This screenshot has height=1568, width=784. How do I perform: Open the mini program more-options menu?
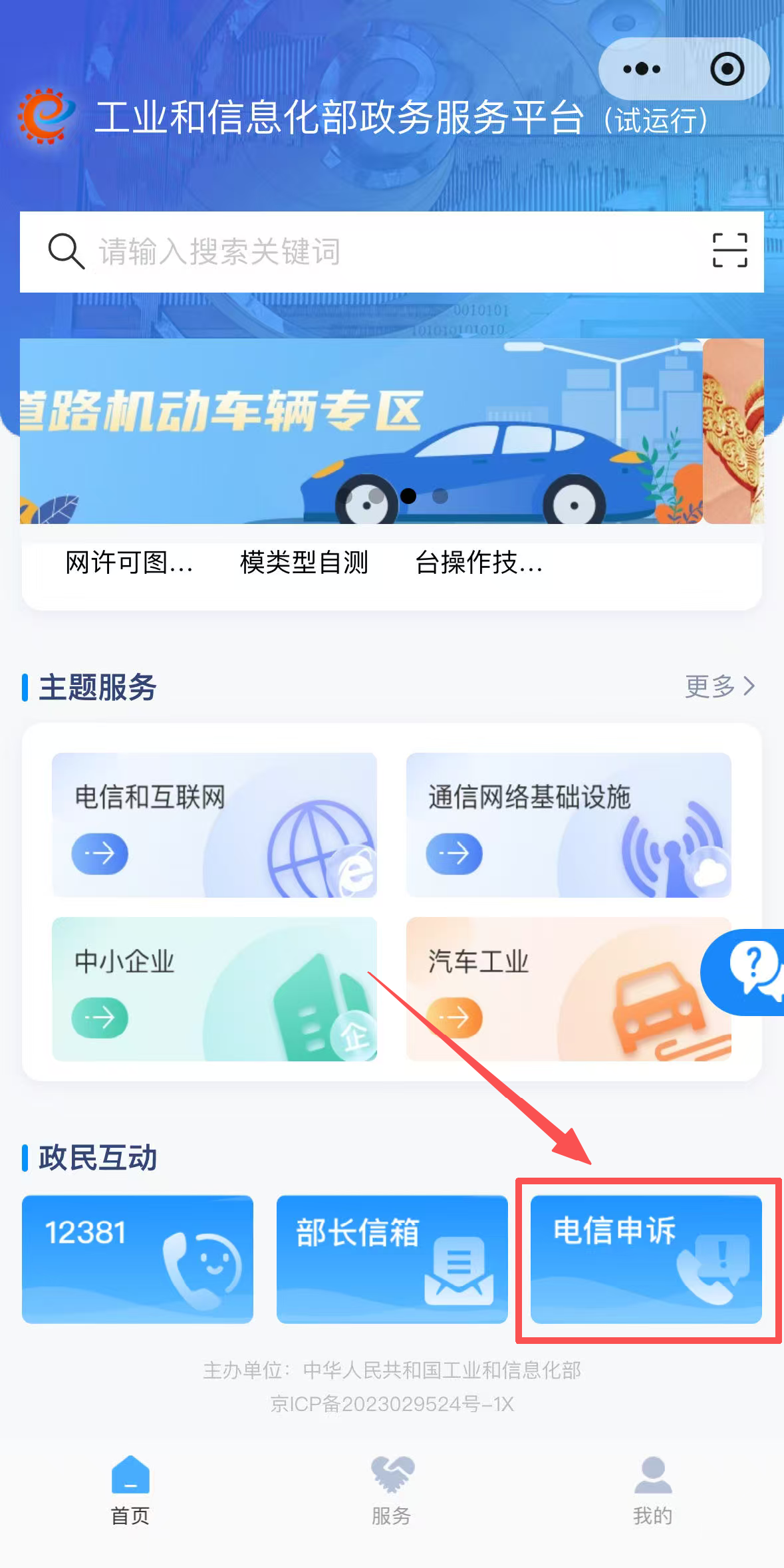[x=642, y=69]
